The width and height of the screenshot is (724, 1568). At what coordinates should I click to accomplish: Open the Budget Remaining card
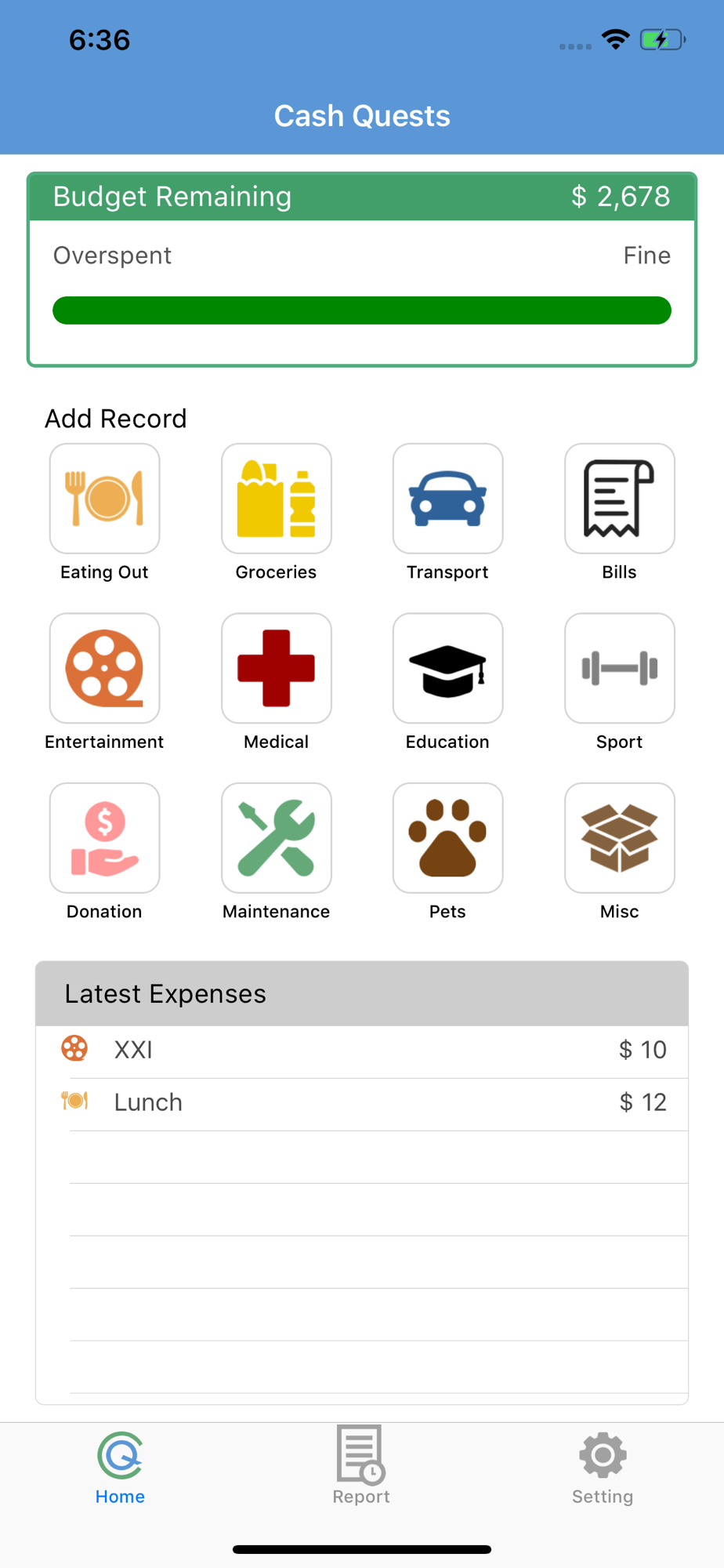tap(362, 269)
